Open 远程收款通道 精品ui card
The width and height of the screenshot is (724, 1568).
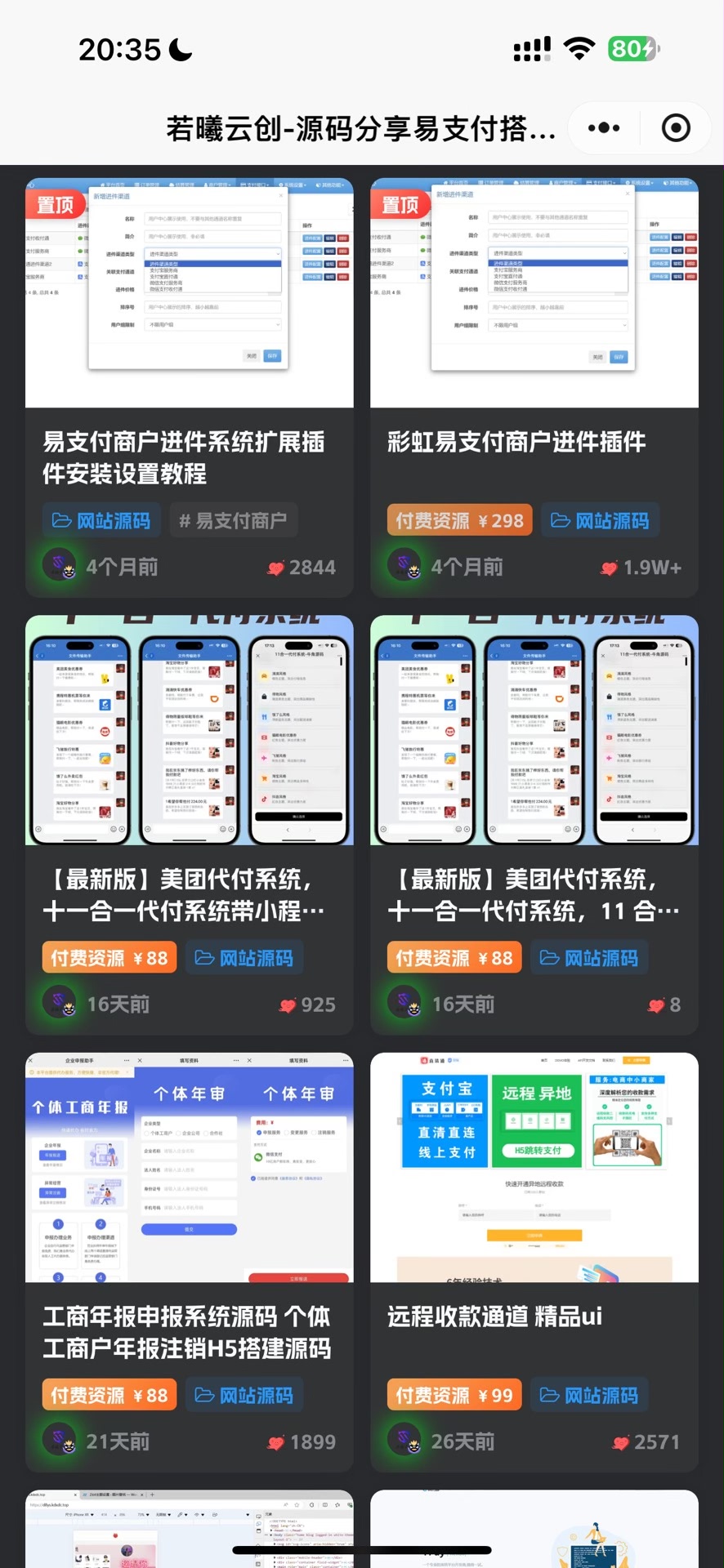tap(494, 1316)
